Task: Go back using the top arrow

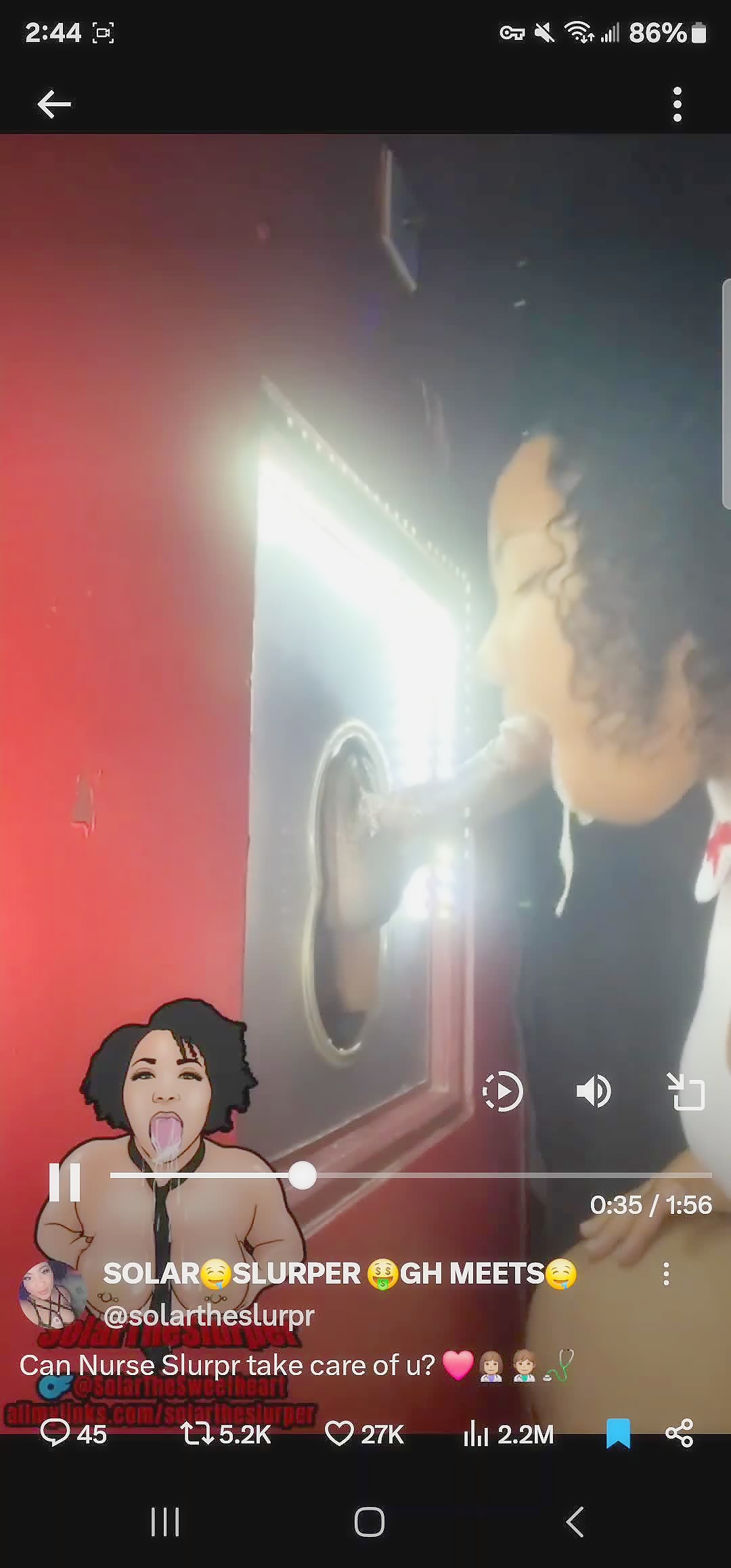Action: [x=54, y=104]
